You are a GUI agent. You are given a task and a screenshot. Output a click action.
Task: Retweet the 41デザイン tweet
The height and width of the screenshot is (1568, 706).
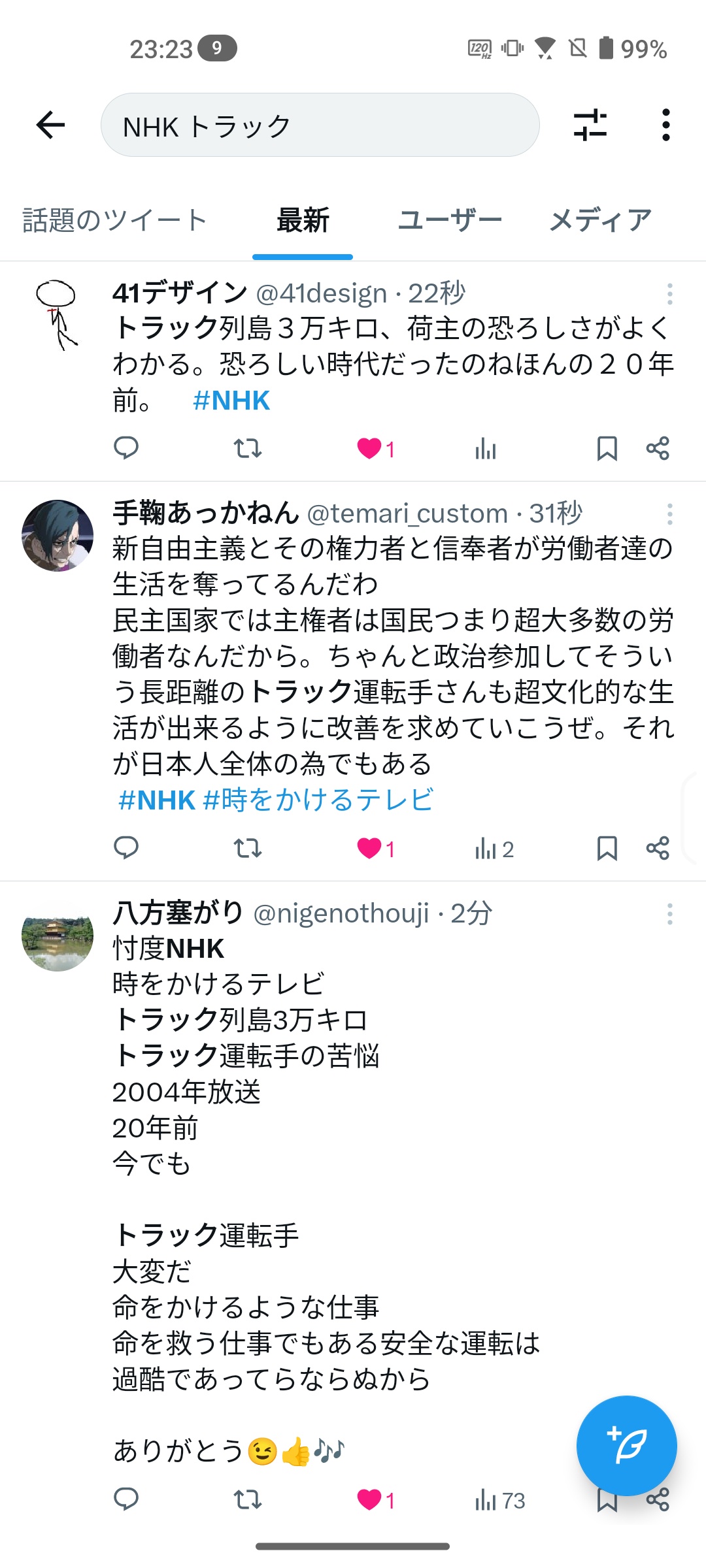tap(248, 448)
